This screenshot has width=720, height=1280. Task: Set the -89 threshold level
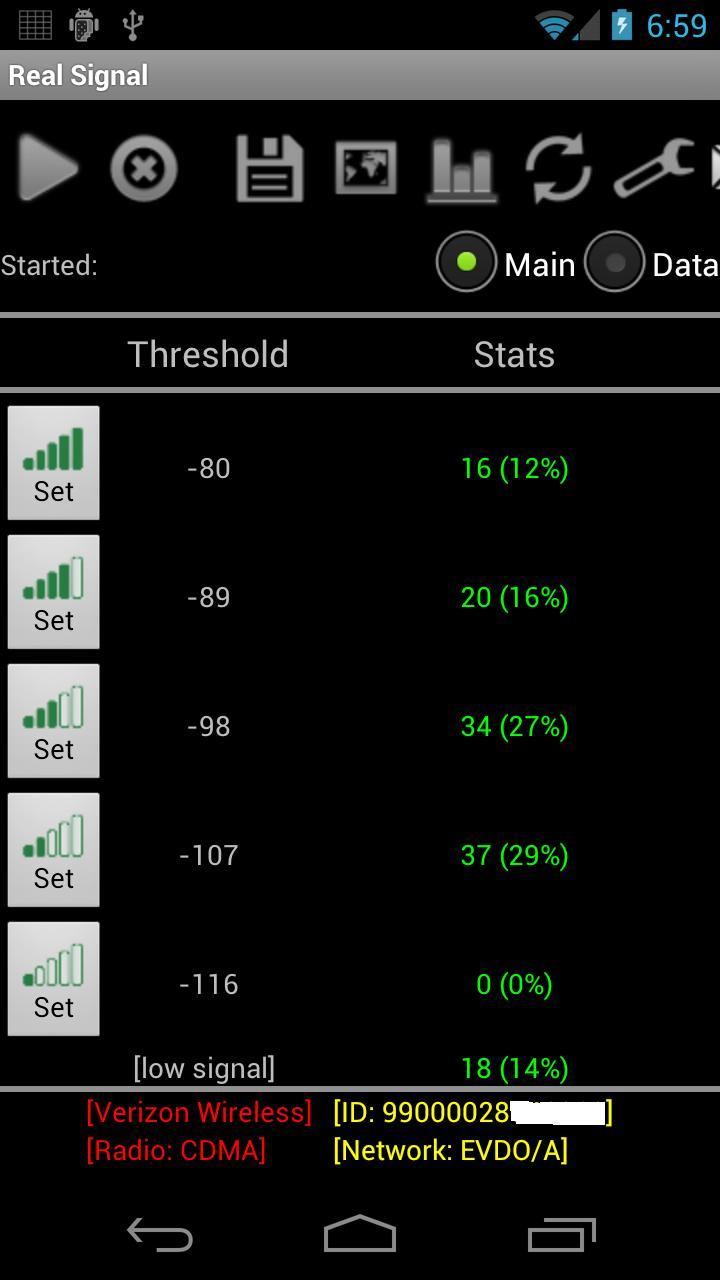[x=54, y=592]
